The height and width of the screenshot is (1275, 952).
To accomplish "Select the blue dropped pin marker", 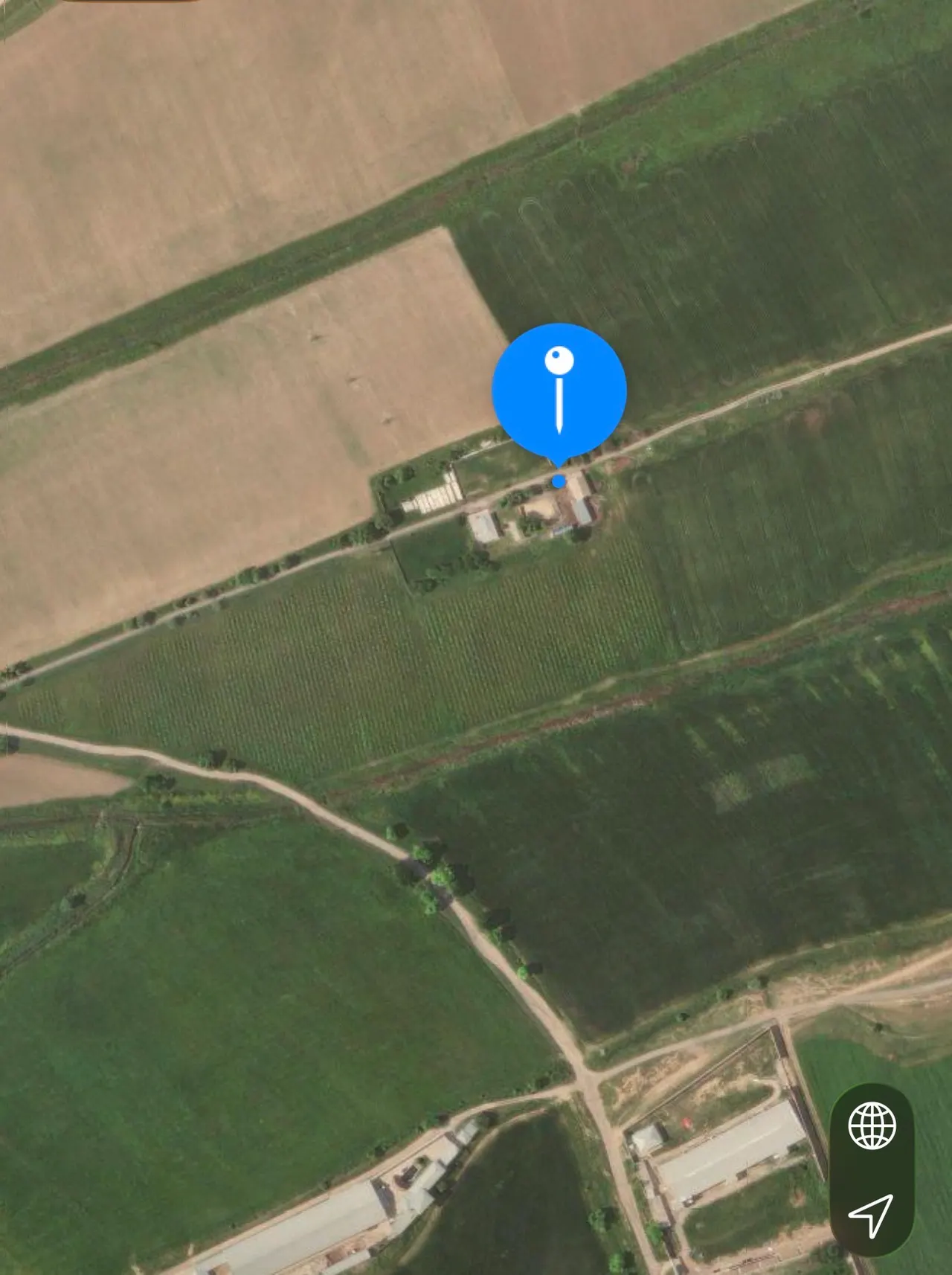I will (x=559, y=394).
